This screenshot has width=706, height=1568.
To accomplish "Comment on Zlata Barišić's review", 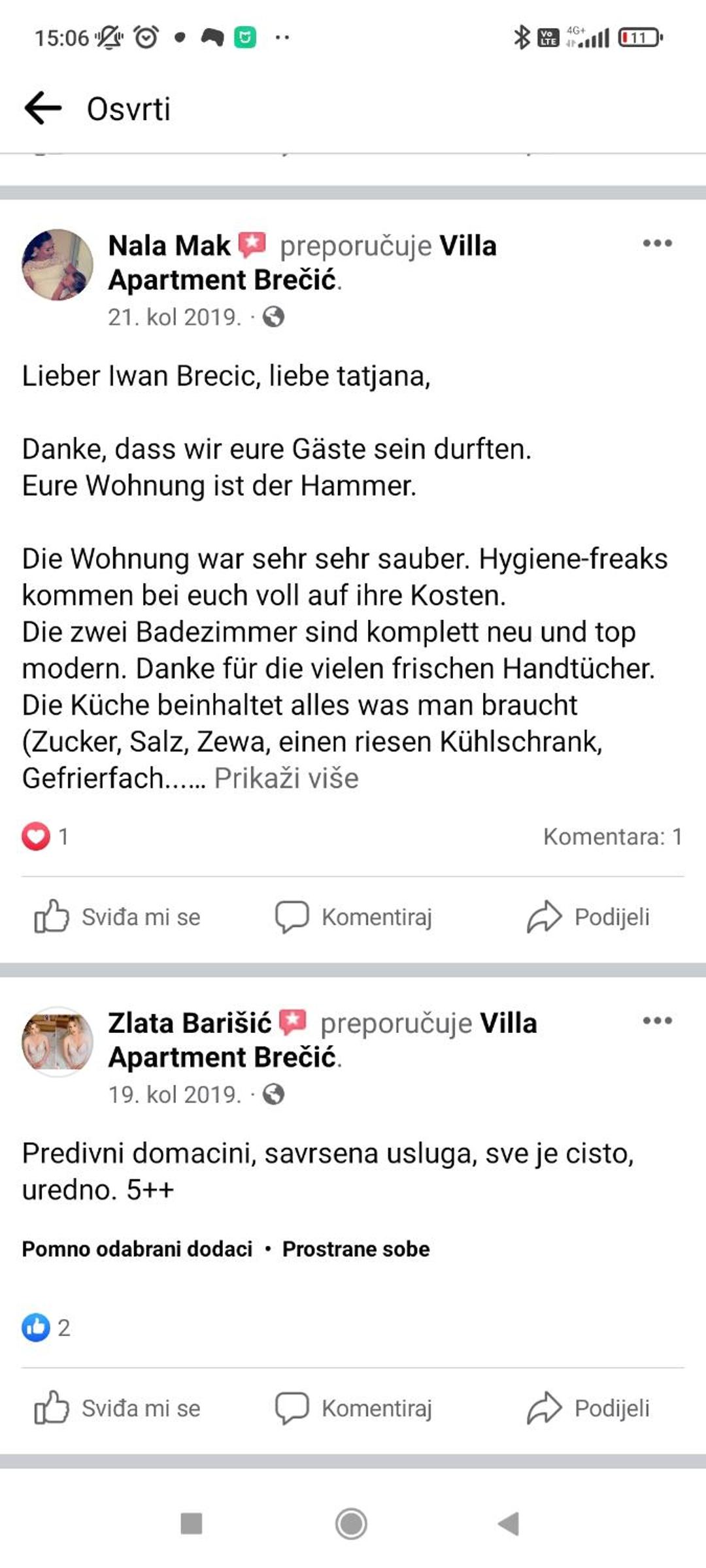I will point(354,1408).
